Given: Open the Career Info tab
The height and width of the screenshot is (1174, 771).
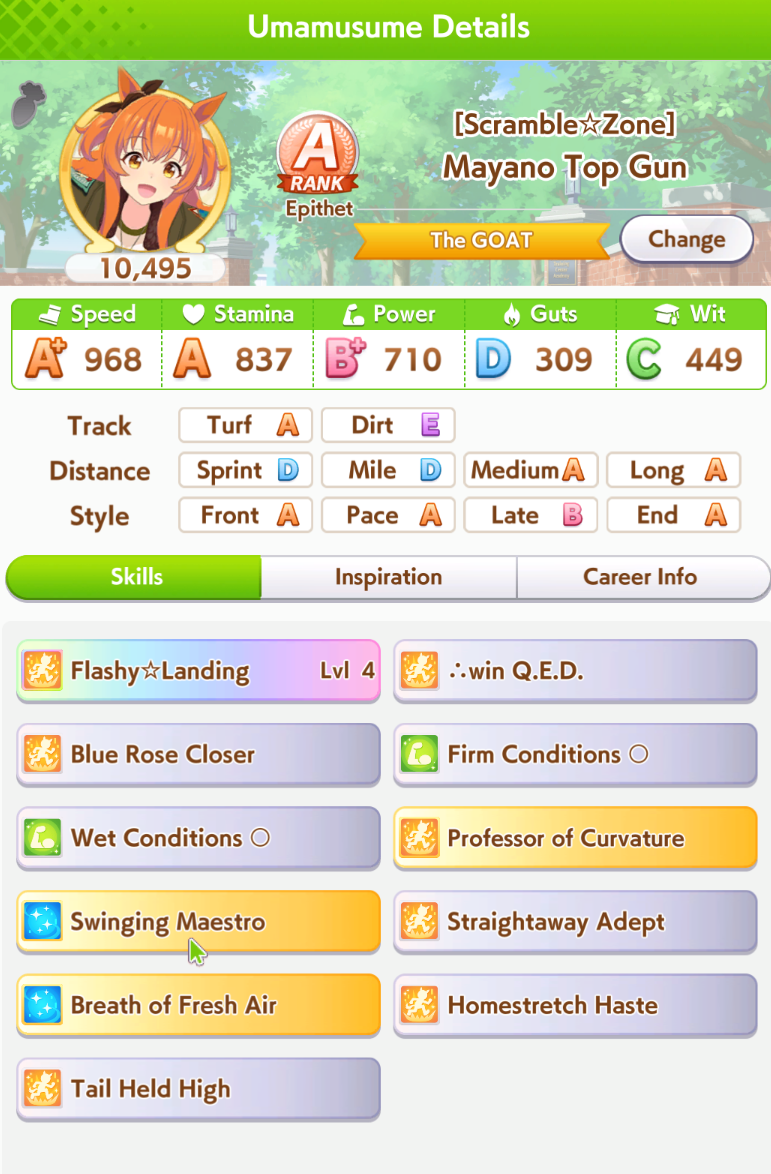Looking at the screenshot, I should click(x=641, y=577).
